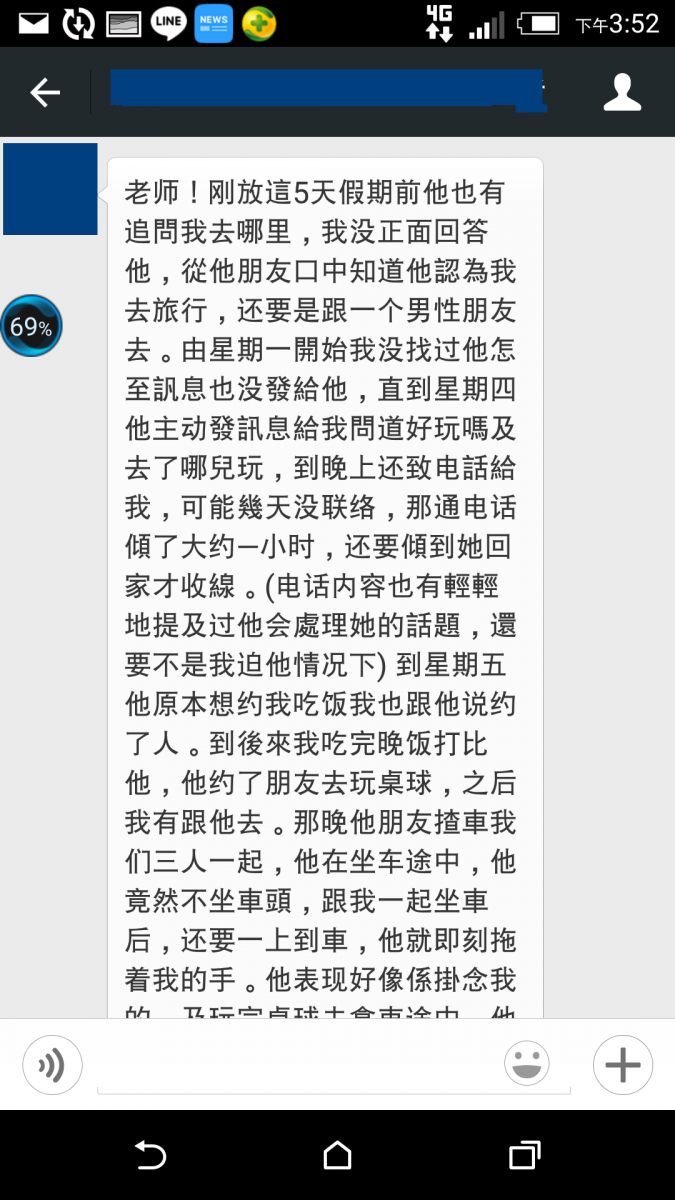Open the recent apps view

524,1156
